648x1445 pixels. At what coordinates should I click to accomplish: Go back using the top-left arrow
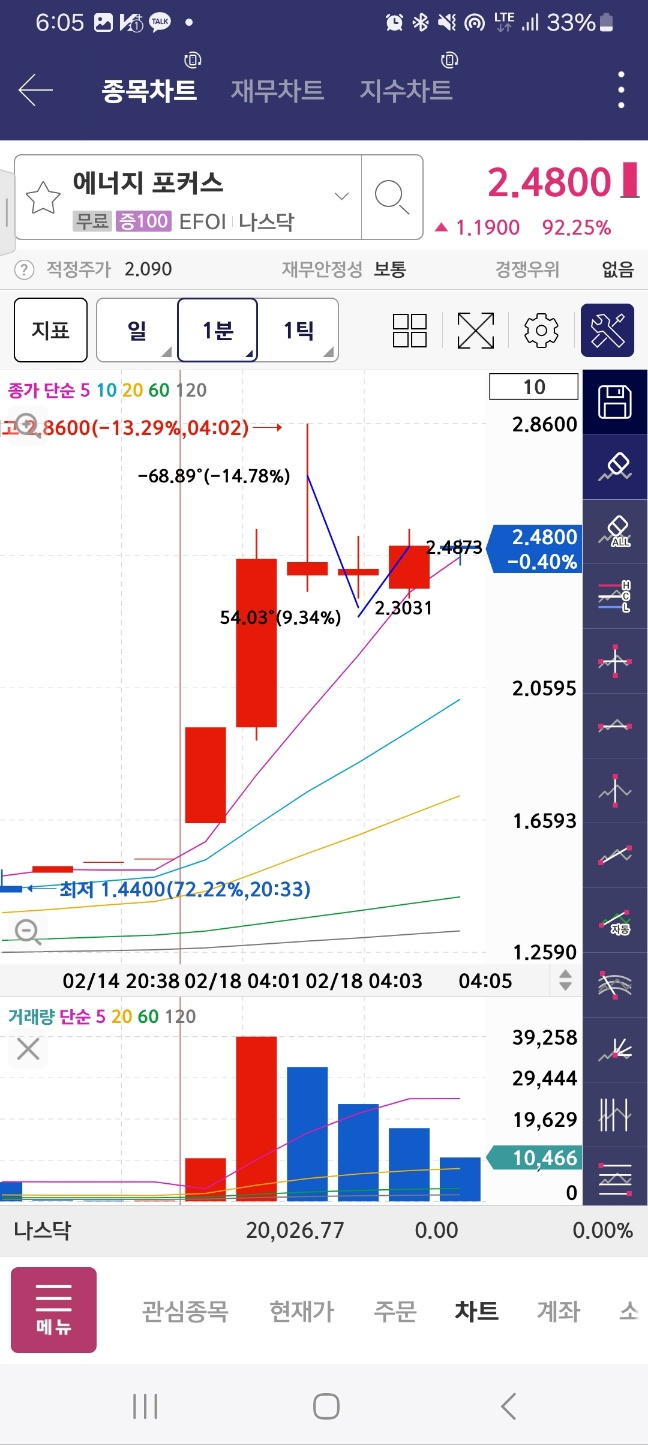[36, 91]
